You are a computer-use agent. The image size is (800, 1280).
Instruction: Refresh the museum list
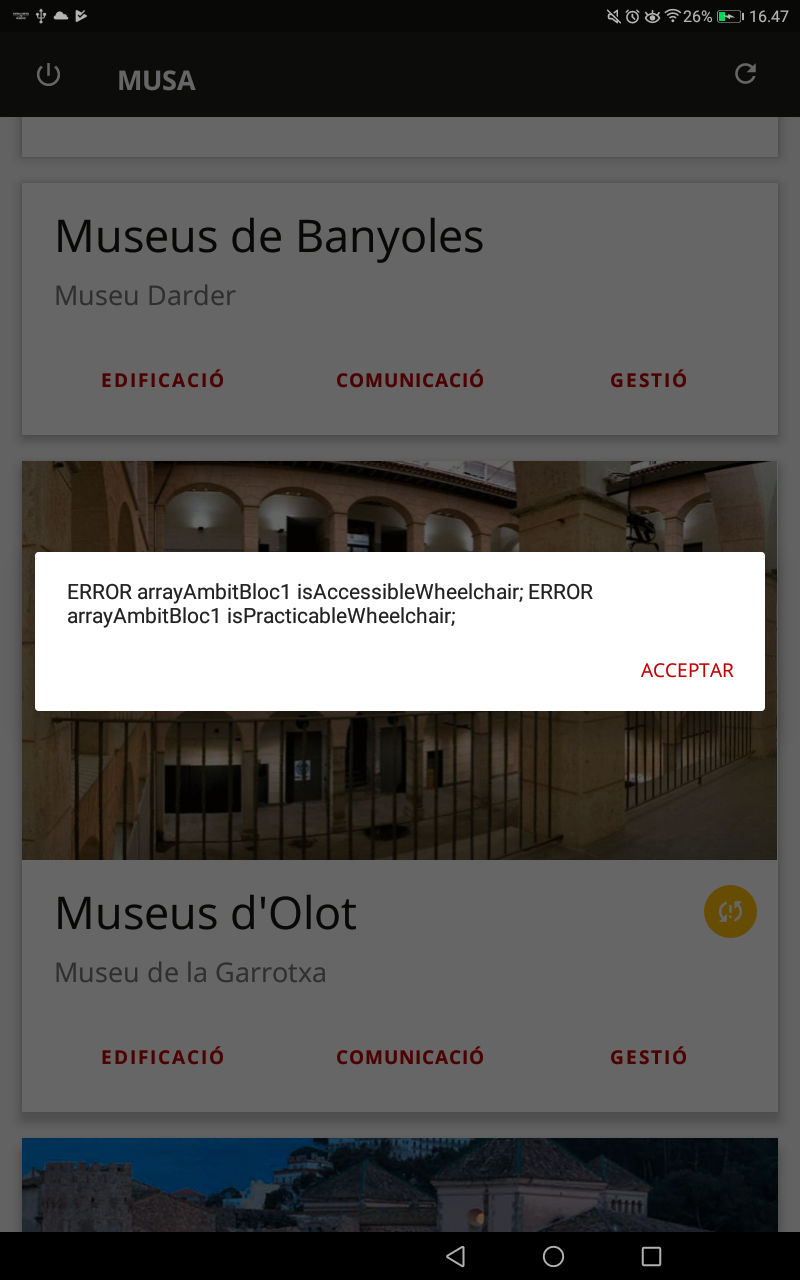click(x=745, y=74)
